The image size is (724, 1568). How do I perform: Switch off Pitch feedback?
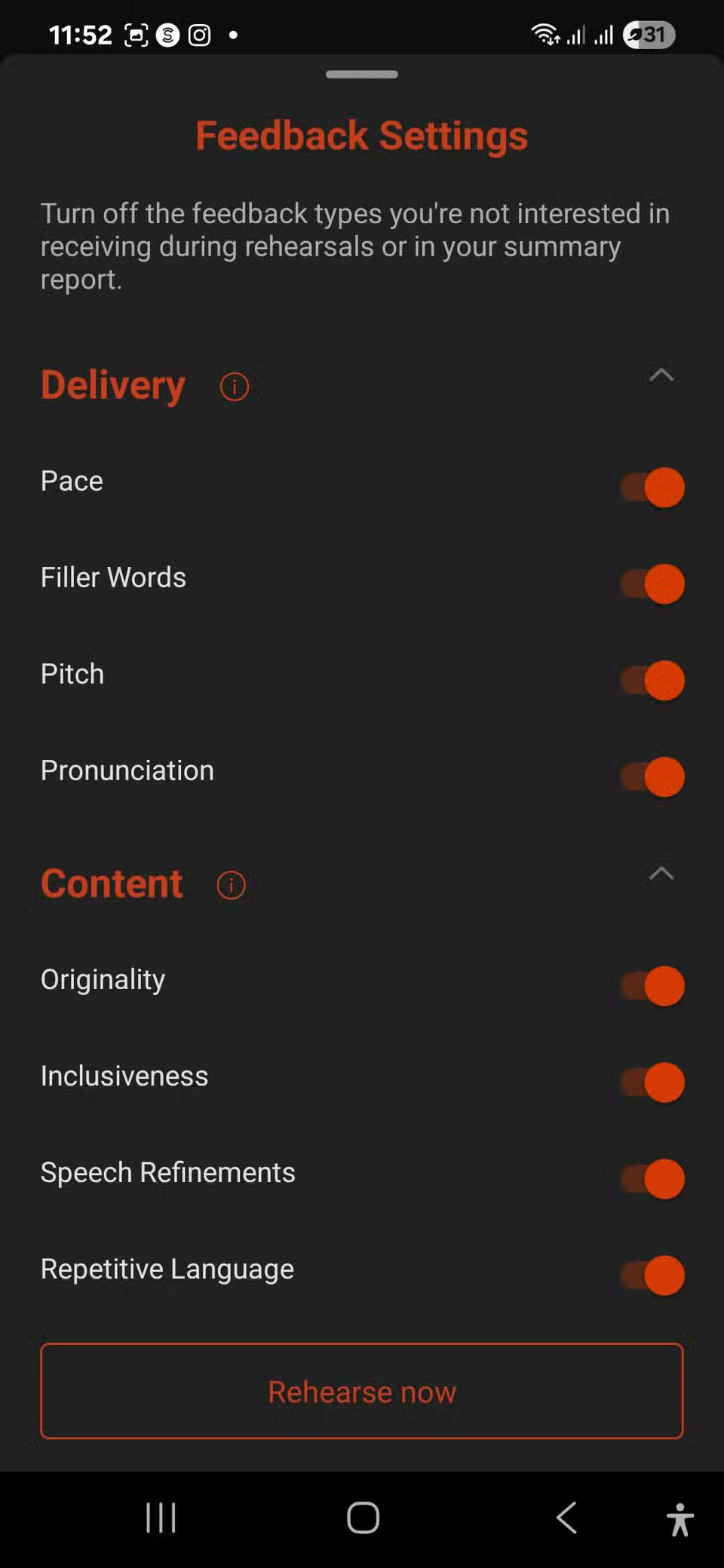[652, 680]
